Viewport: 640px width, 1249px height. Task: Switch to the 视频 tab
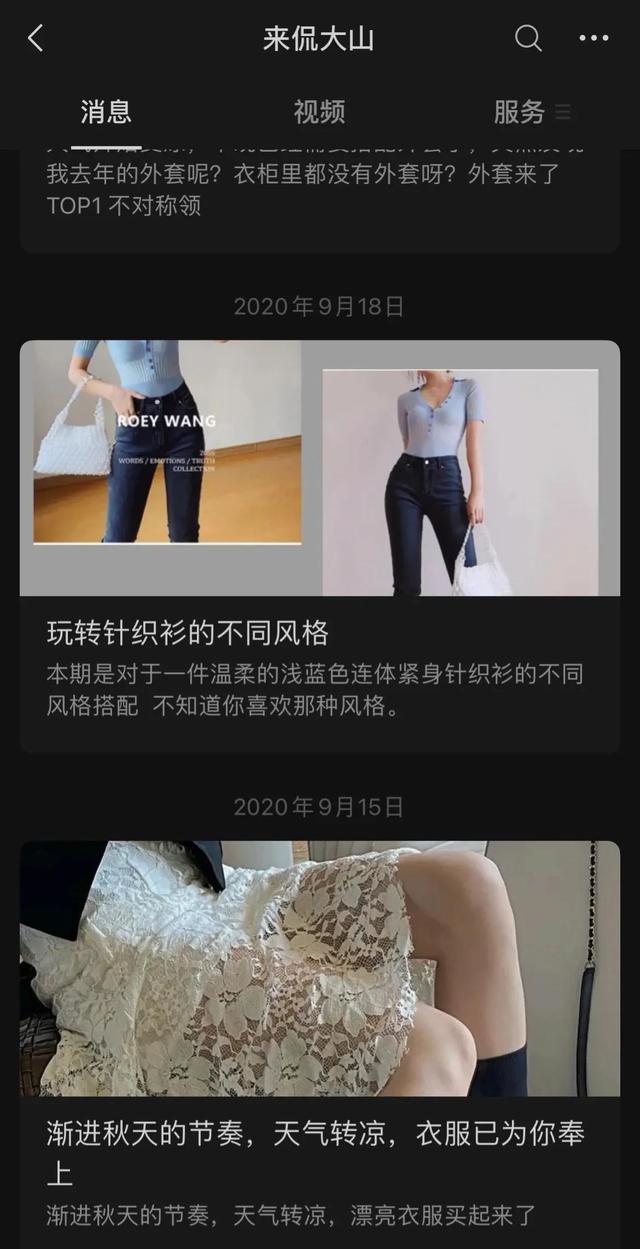319,112
